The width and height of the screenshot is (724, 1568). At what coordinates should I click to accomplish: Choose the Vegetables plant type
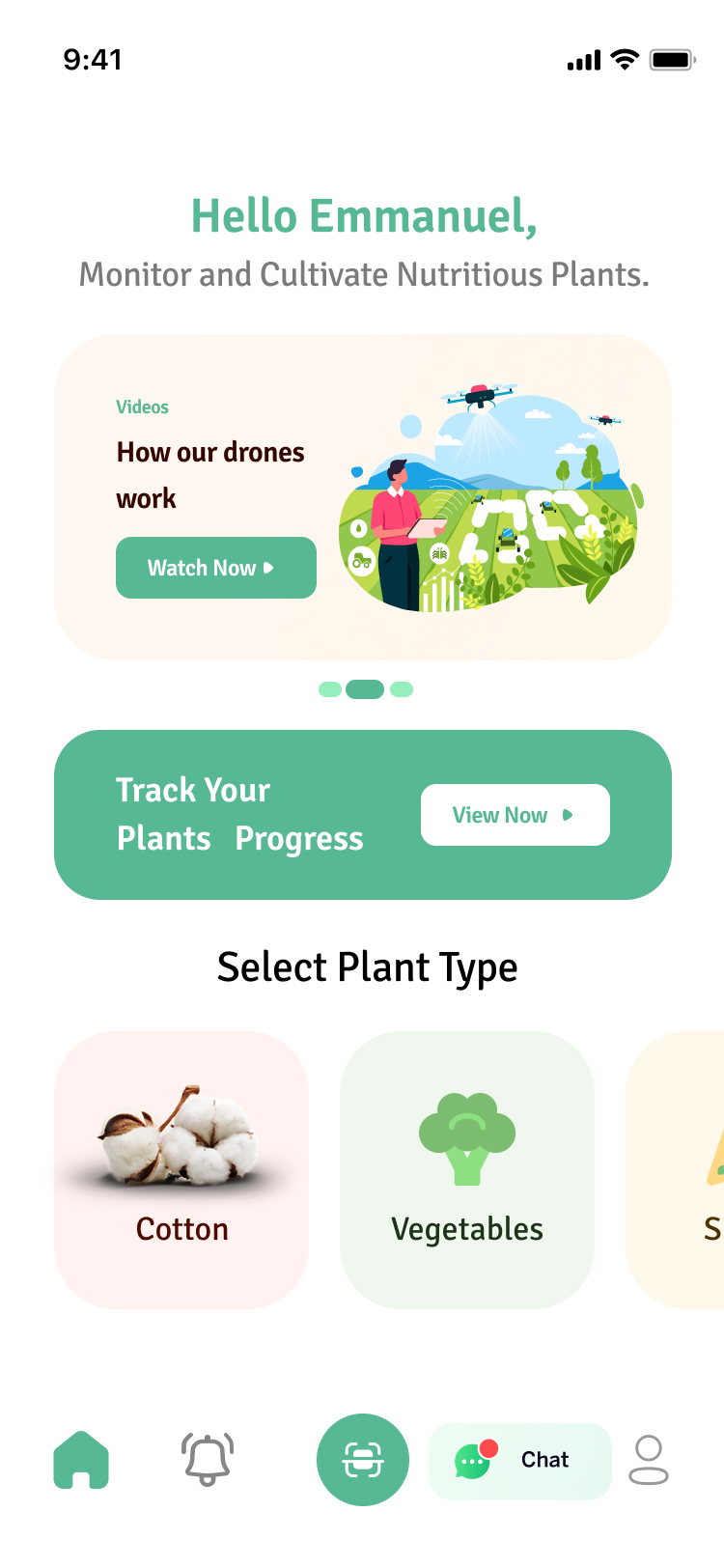467,1170
